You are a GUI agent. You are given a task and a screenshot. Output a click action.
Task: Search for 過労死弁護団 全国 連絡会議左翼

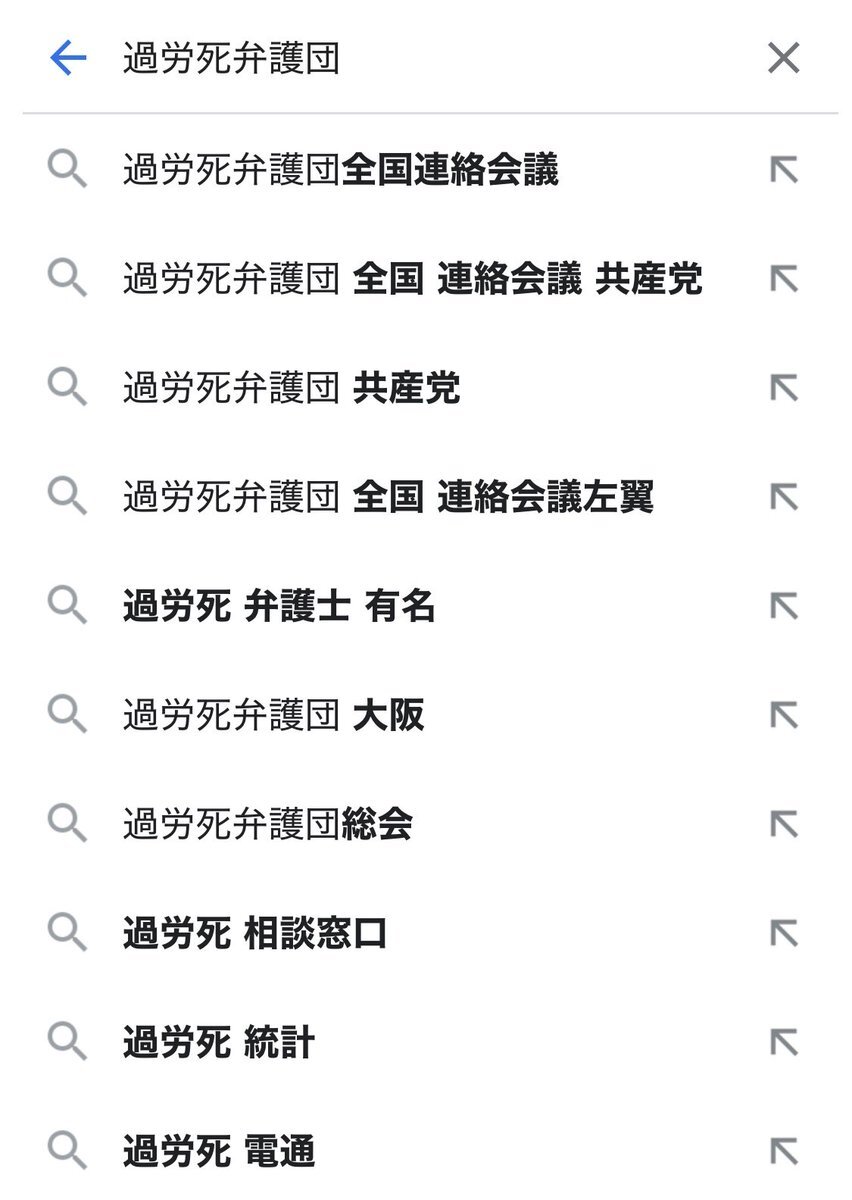click(x=388, y=498)
